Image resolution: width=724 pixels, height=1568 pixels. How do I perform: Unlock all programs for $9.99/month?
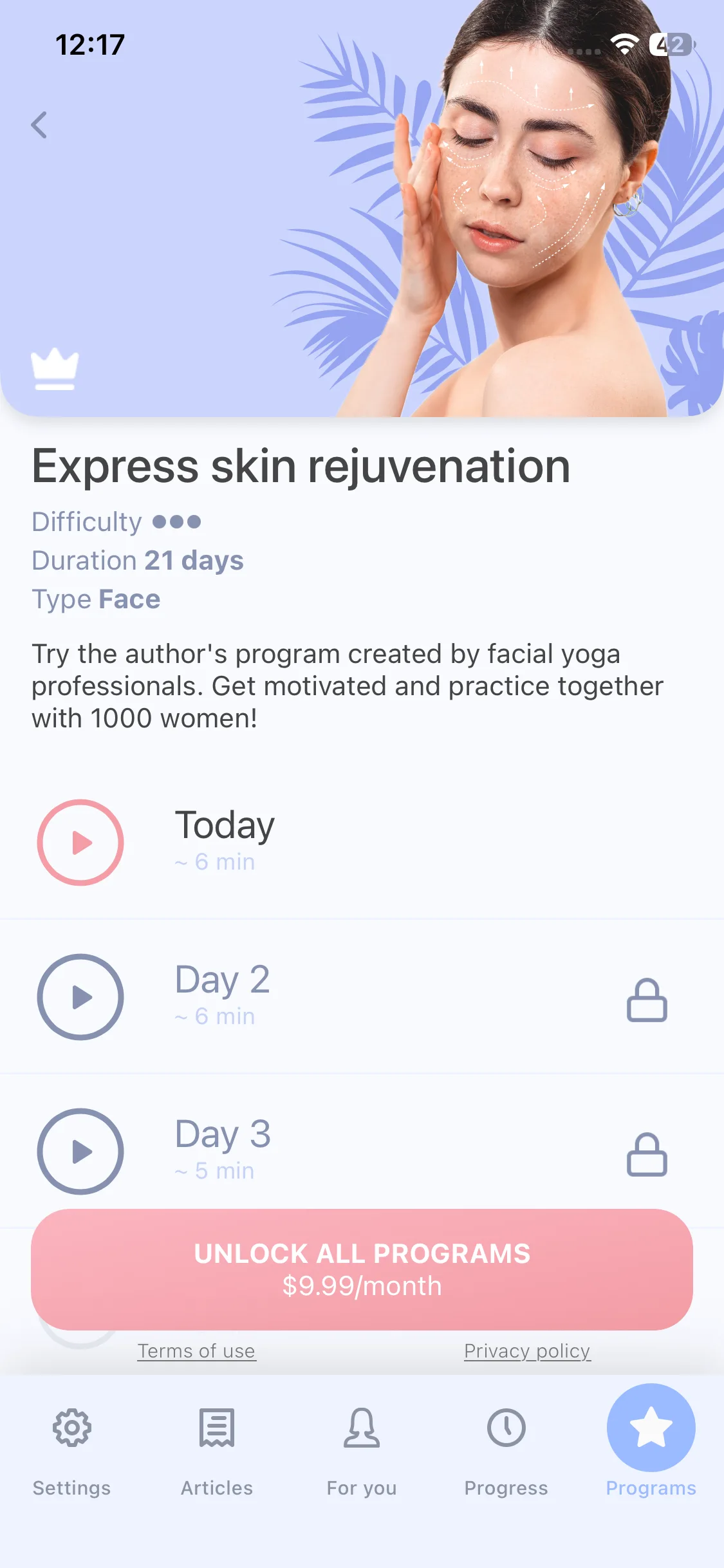(x=362, y=1269)
